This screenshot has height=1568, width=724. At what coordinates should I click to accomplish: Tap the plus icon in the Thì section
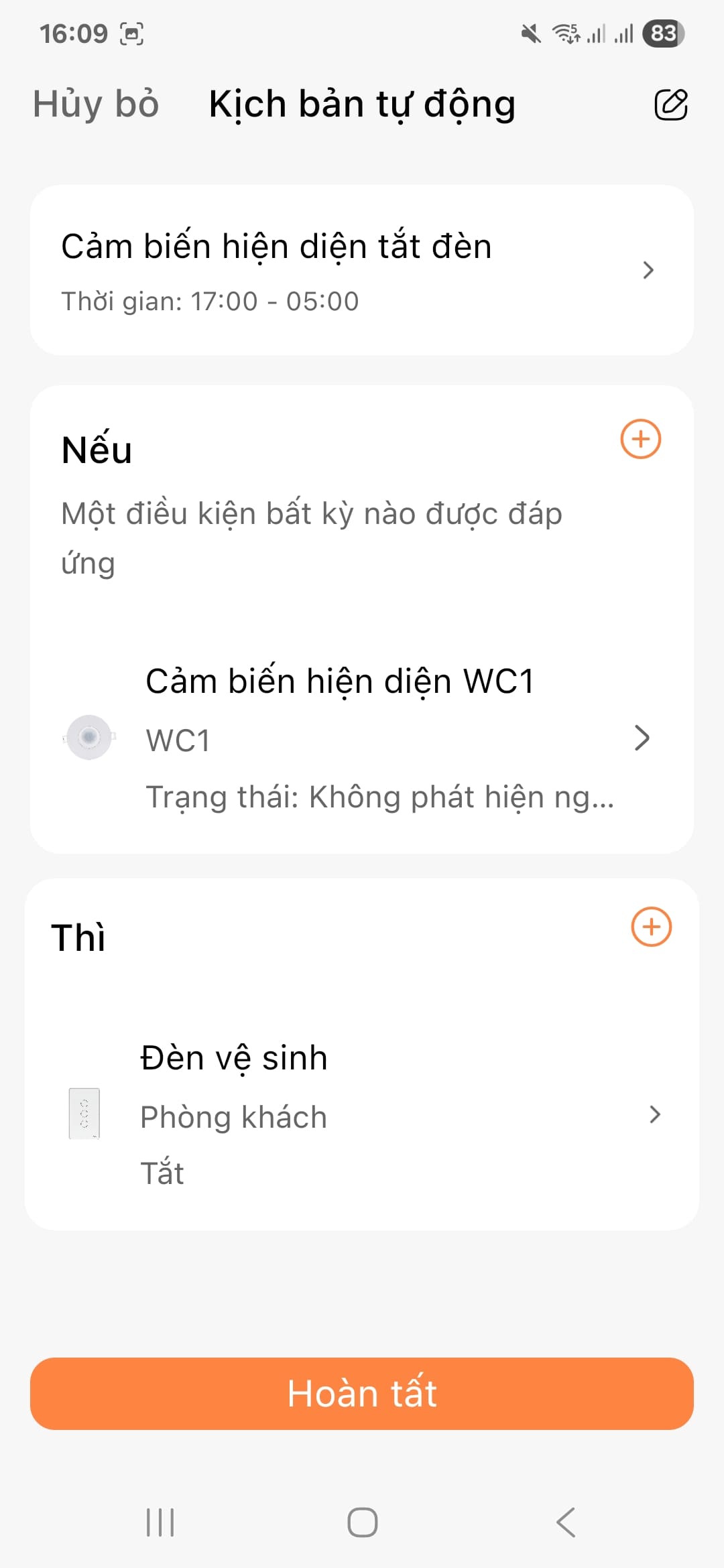click(650, 927)
